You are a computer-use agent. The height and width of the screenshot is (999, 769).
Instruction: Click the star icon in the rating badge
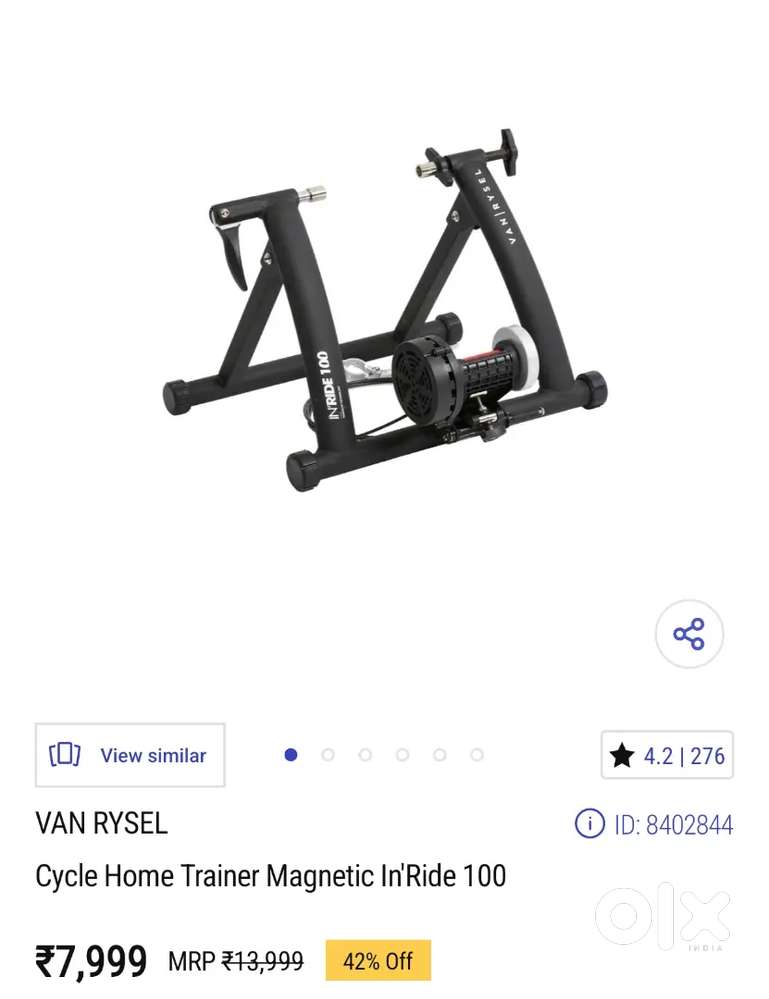[x=623, y=755]
